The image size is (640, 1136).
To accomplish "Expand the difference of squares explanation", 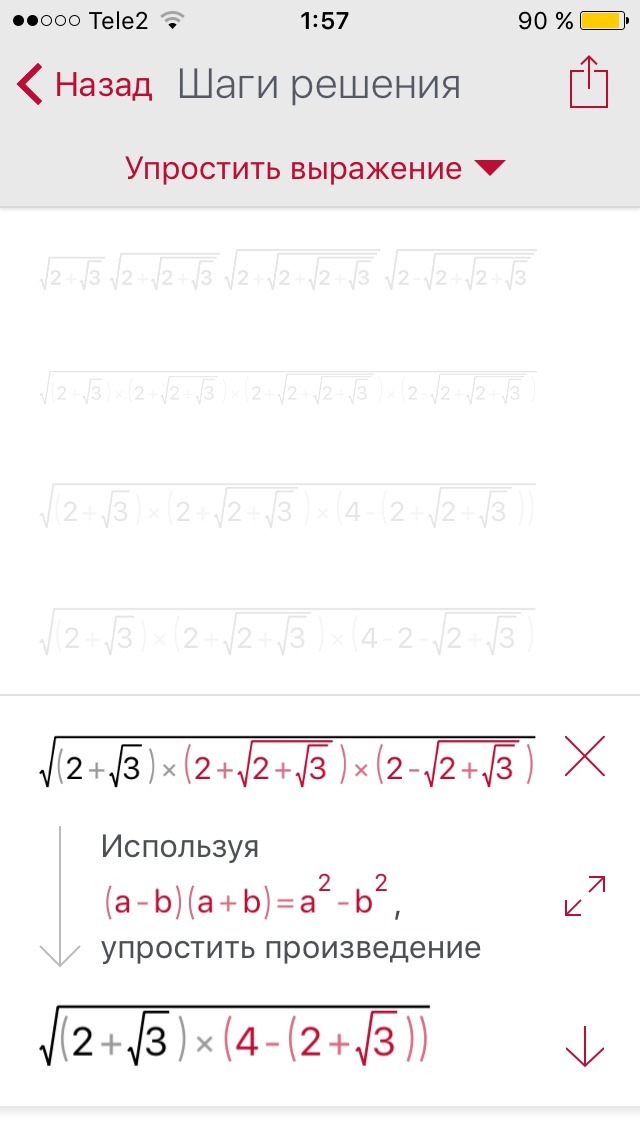I will (584, 896).
